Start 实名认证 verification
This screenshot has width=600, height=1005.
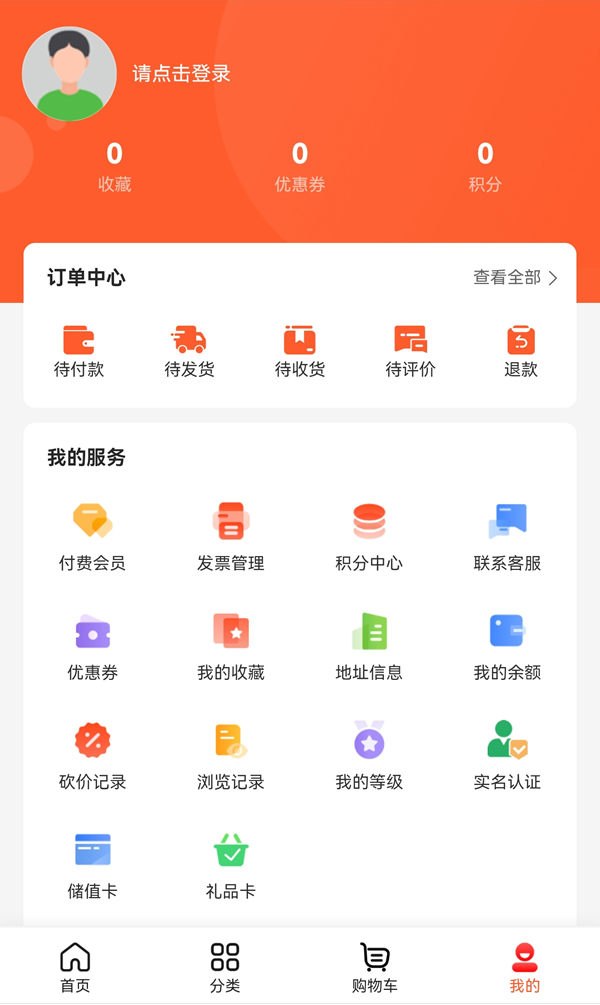(x=507, y=754)
